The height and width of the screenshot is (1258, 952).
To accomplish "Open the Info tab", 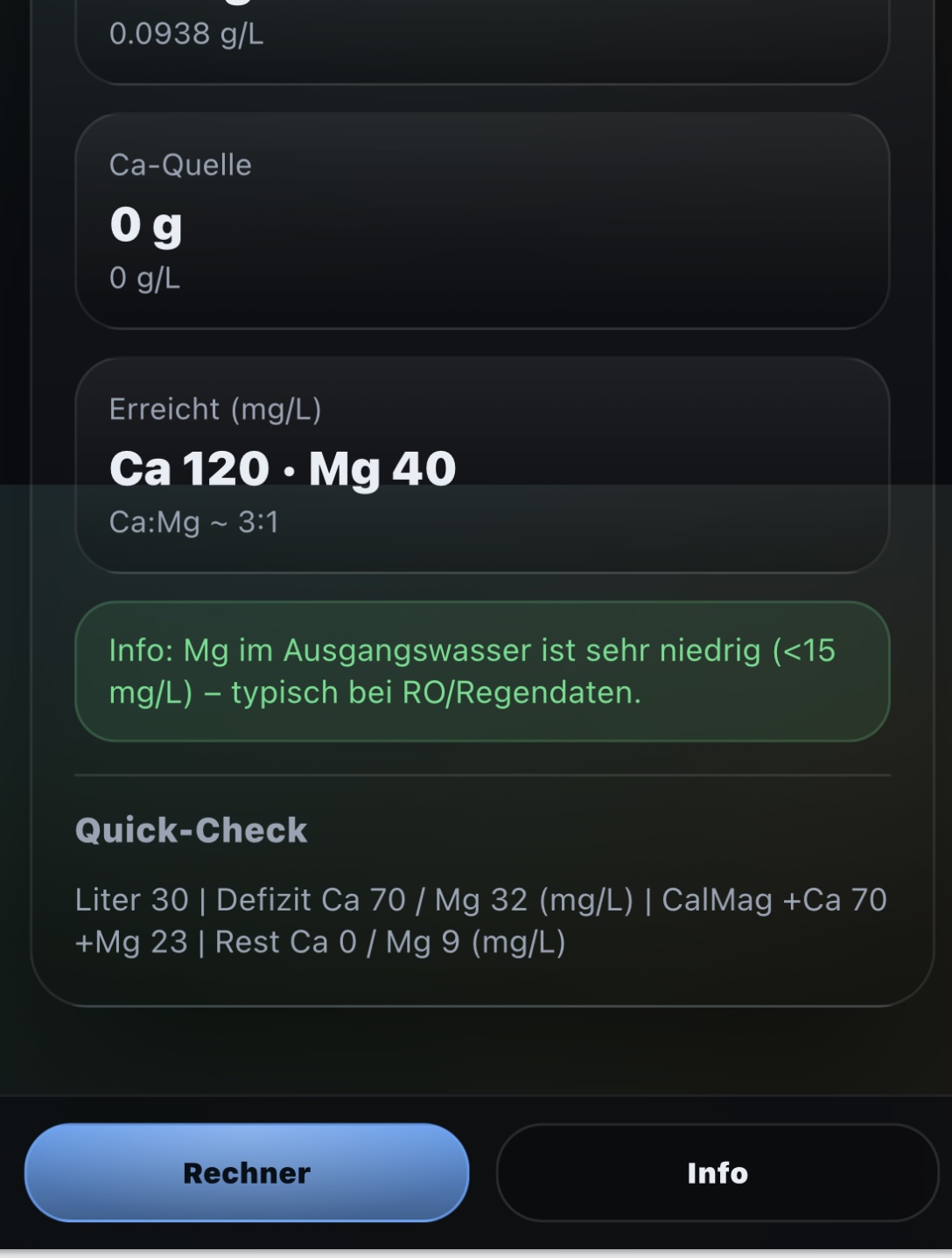I will (717, 1172).
